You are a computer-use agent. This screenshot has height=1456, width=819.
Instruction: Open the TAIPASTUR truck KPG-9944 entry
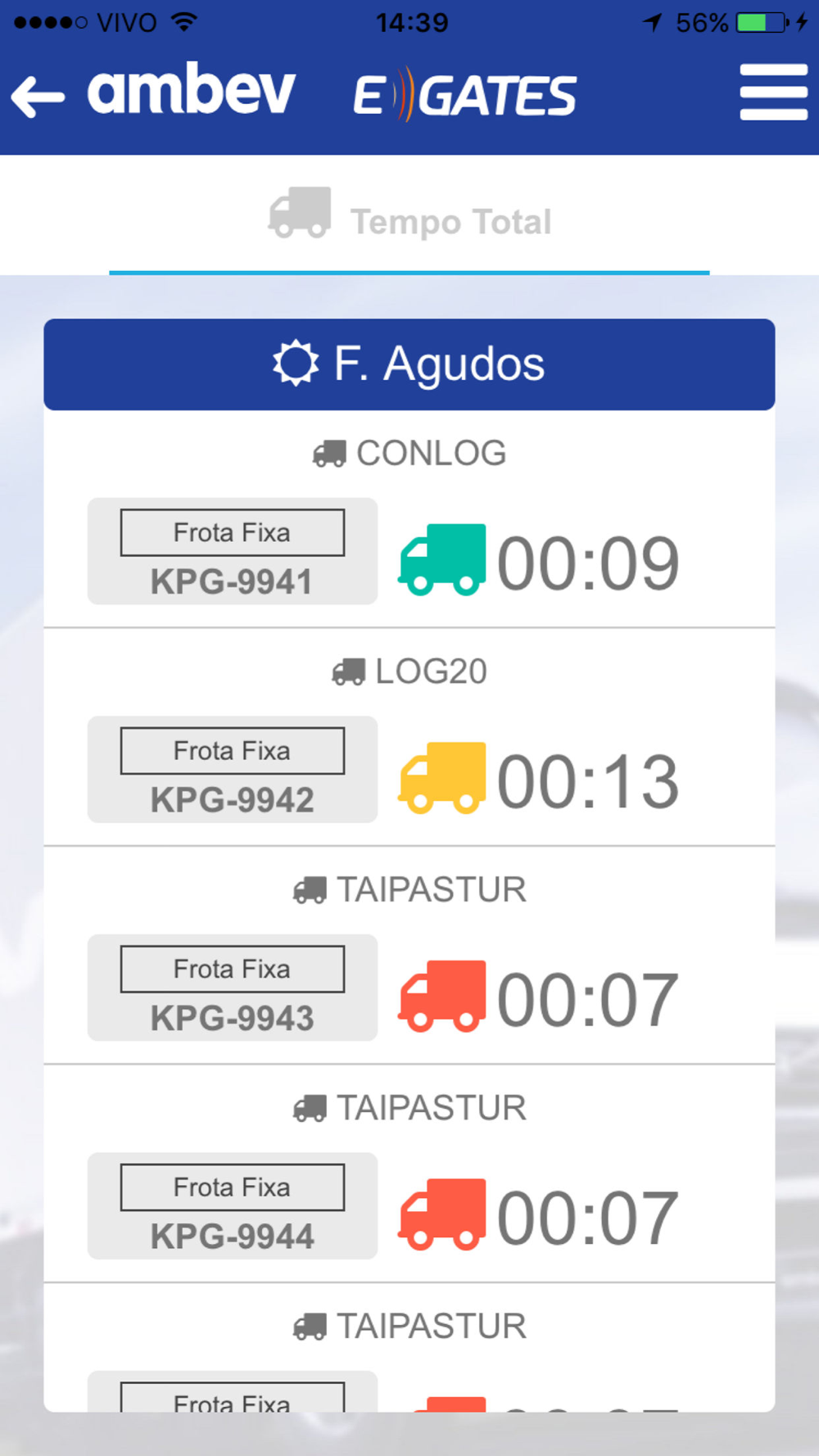click(x=409, y=1174)
